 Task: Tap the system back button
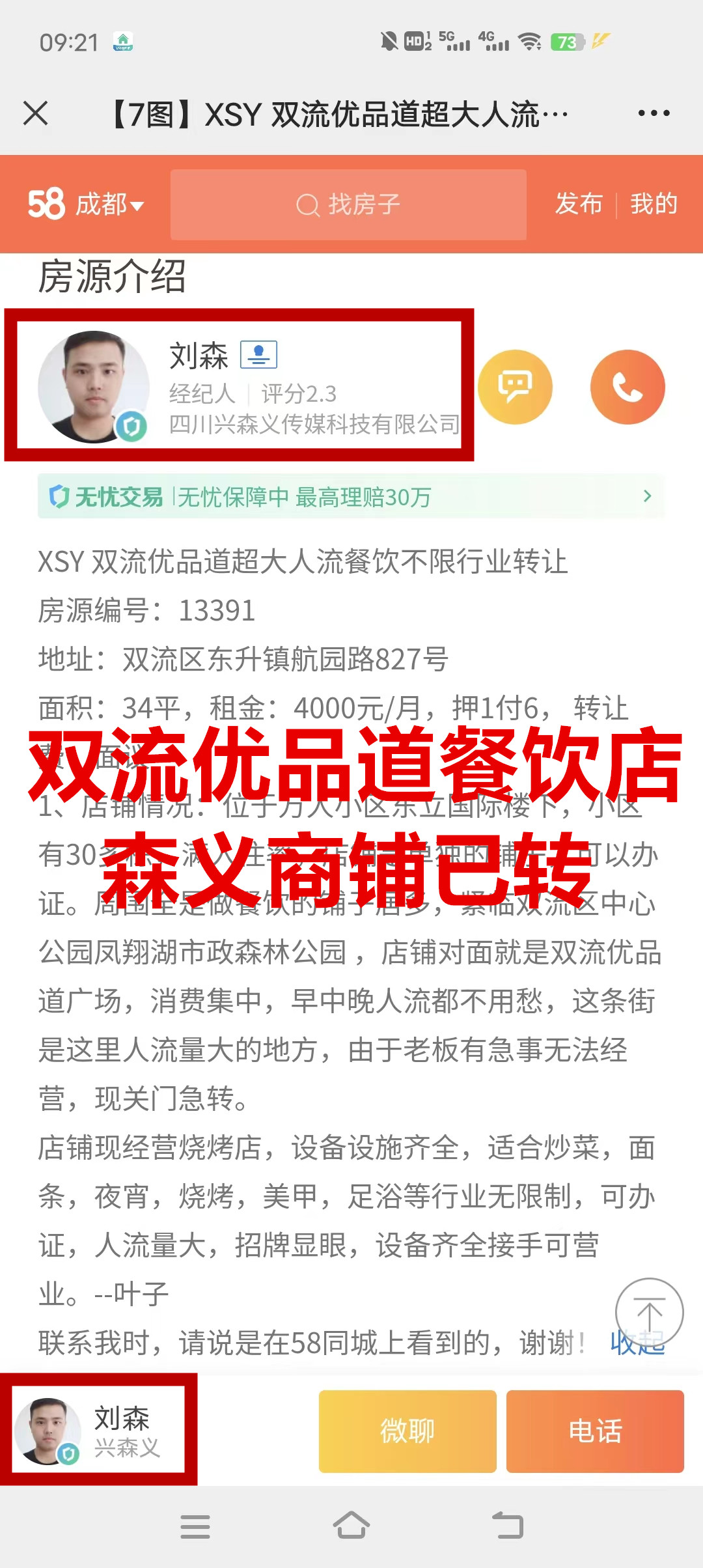coord(508,1526)
